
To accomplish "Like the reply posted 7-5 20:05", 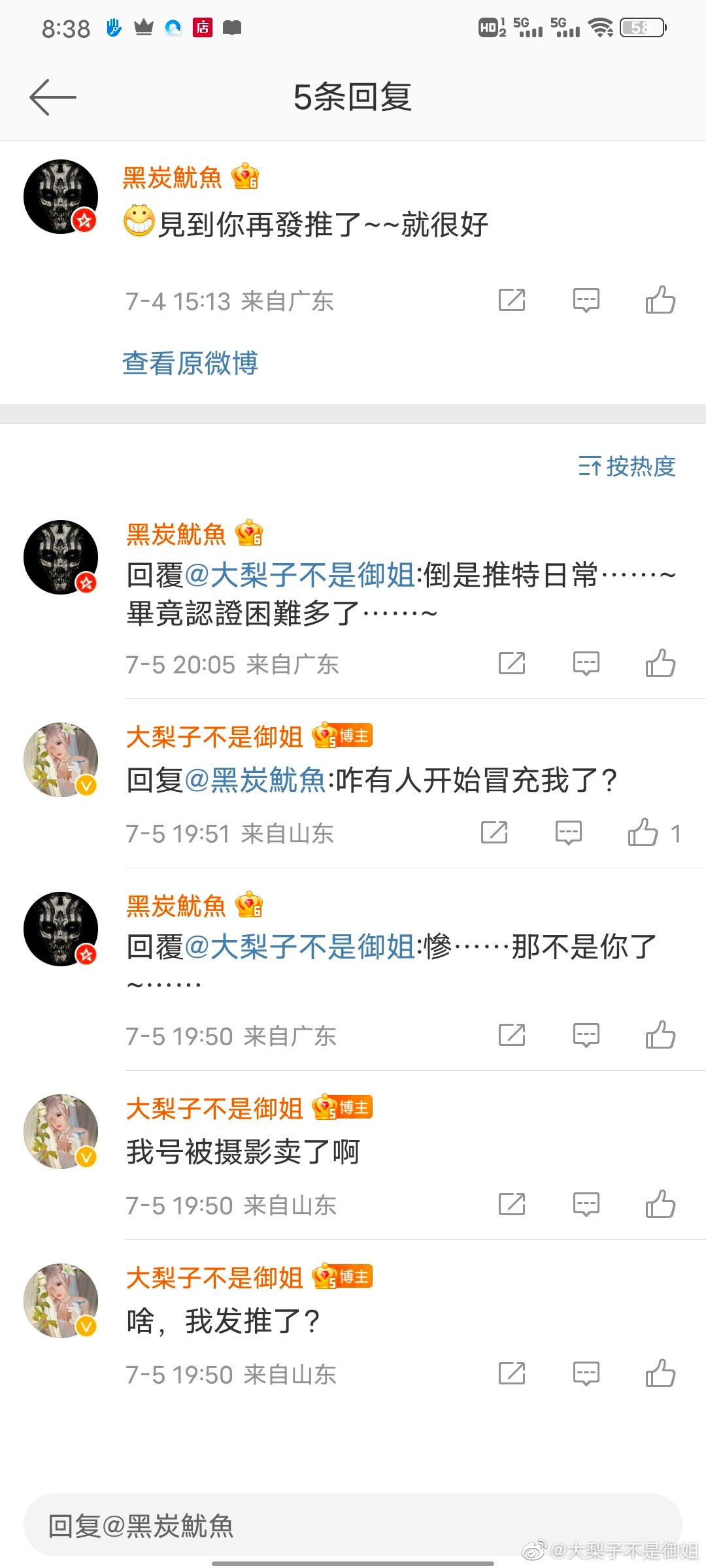I will pos(660,664).
